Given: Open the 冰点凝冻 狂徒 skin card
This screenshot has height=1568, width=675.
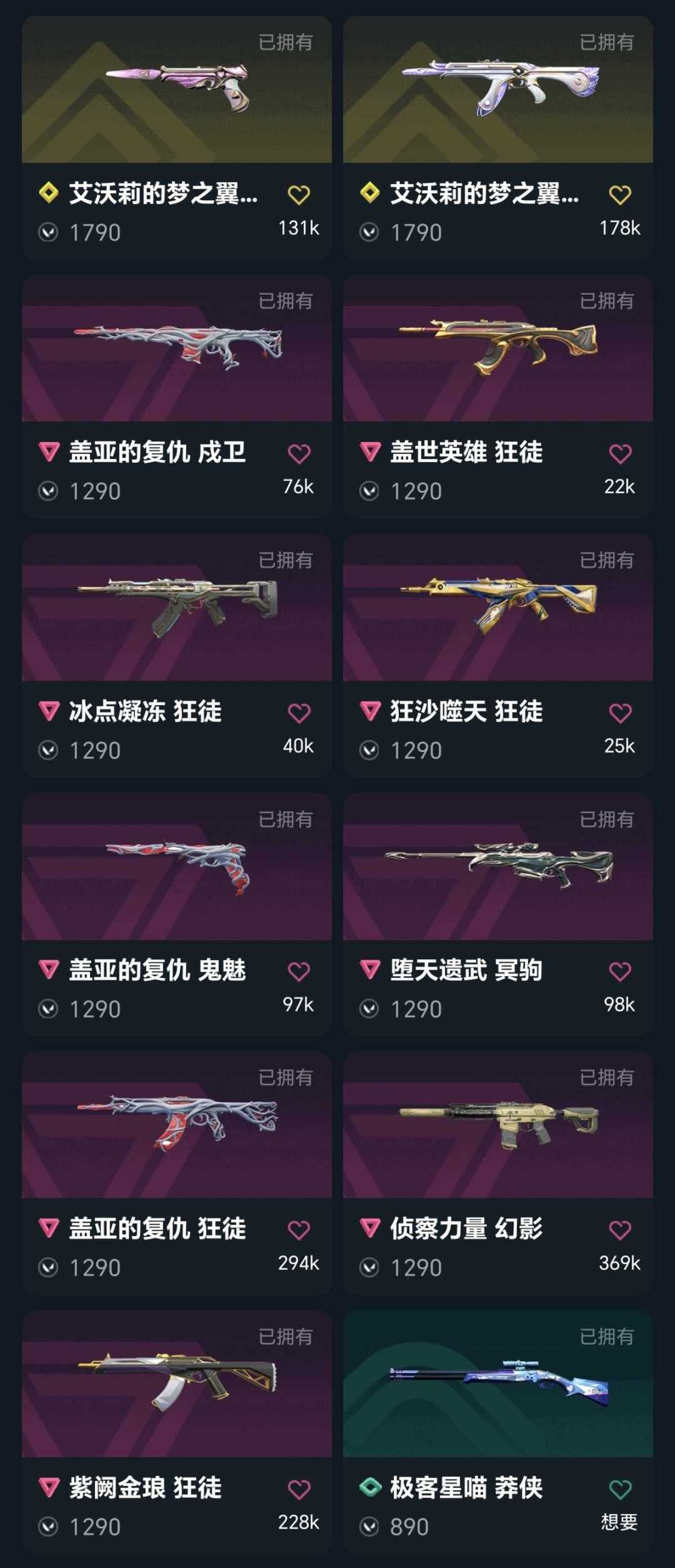Looking at the screenshot, I should point(177,656).
